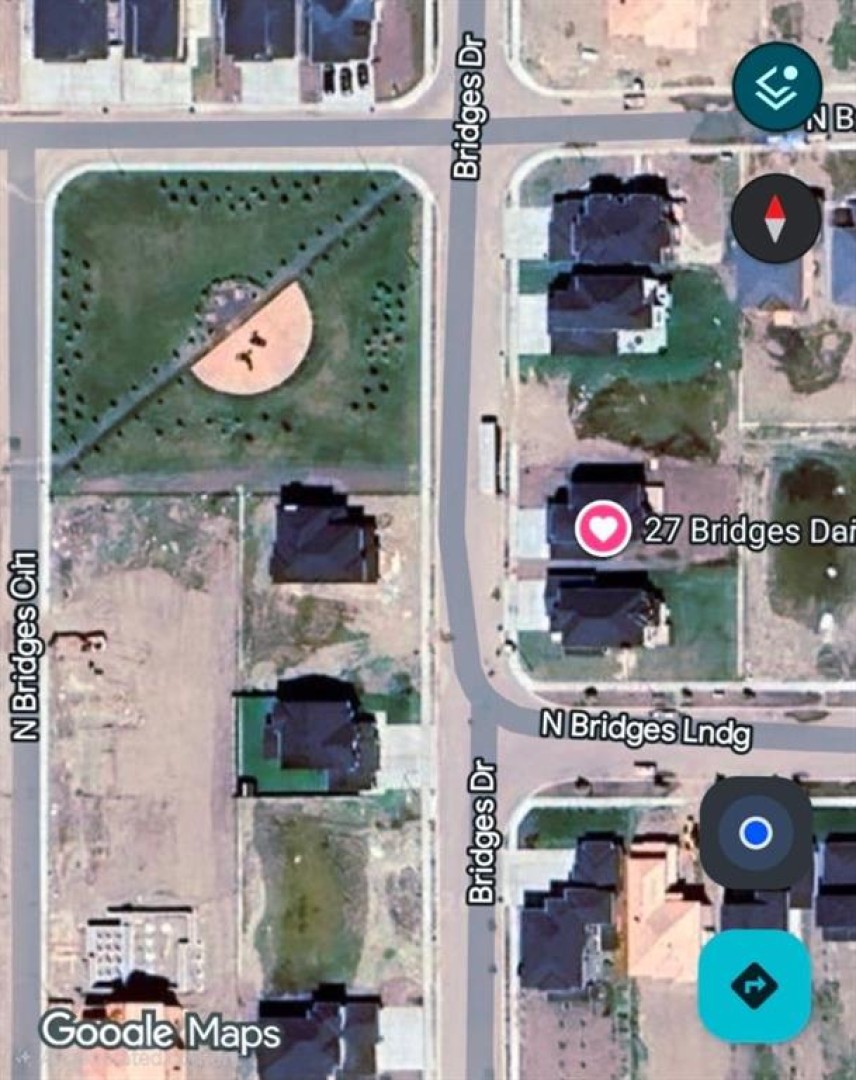Image resolution: width=856 pixels, height=1080 pixels.
Task: Open directions with the blue arrow button
Action: (754, 986)
